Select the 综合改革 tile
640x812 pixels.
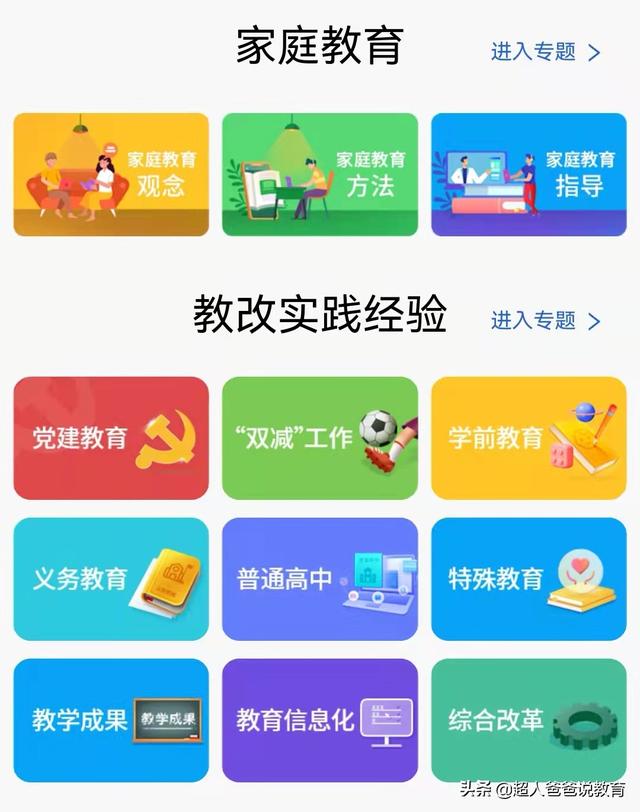tap(529, 720)
